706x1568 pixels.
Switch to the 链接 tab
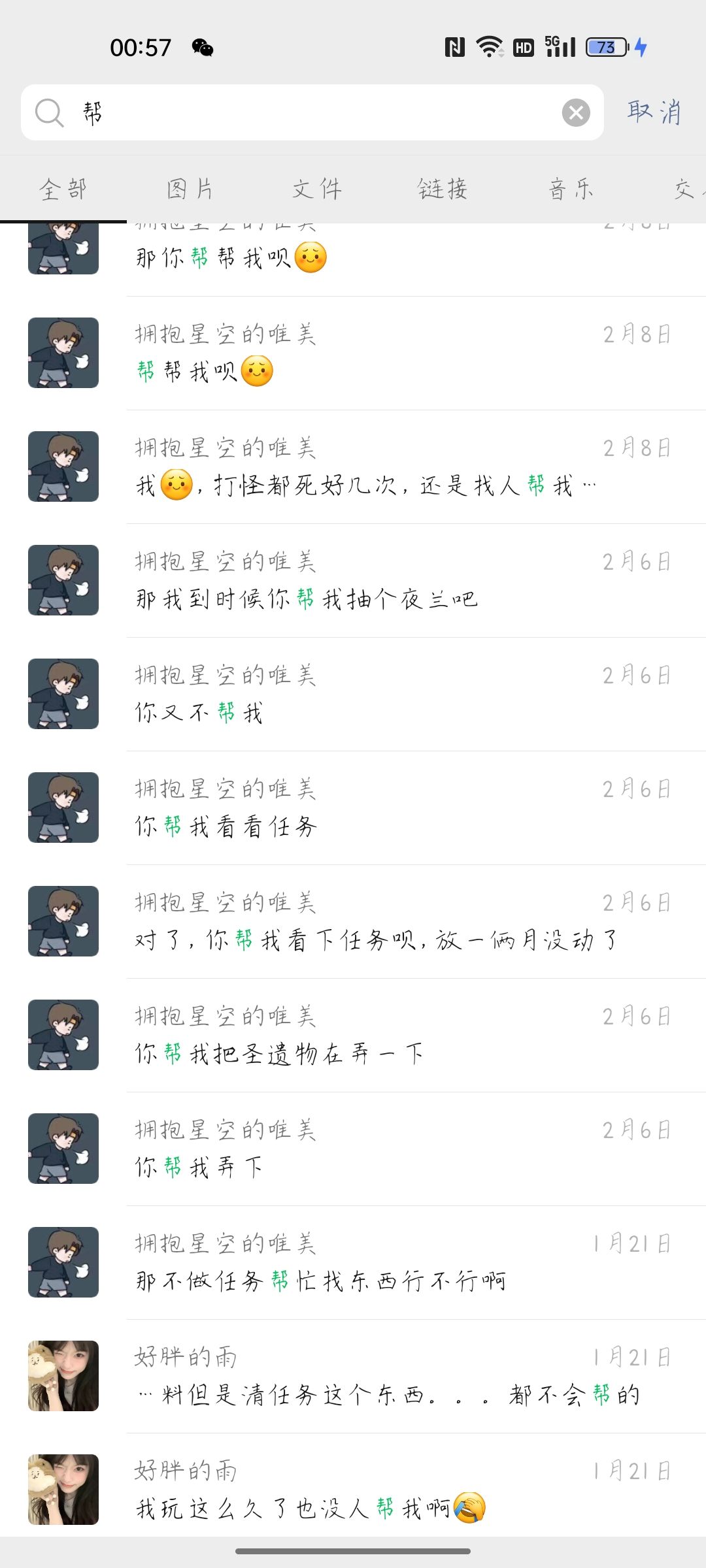click(x=443, y=189)
